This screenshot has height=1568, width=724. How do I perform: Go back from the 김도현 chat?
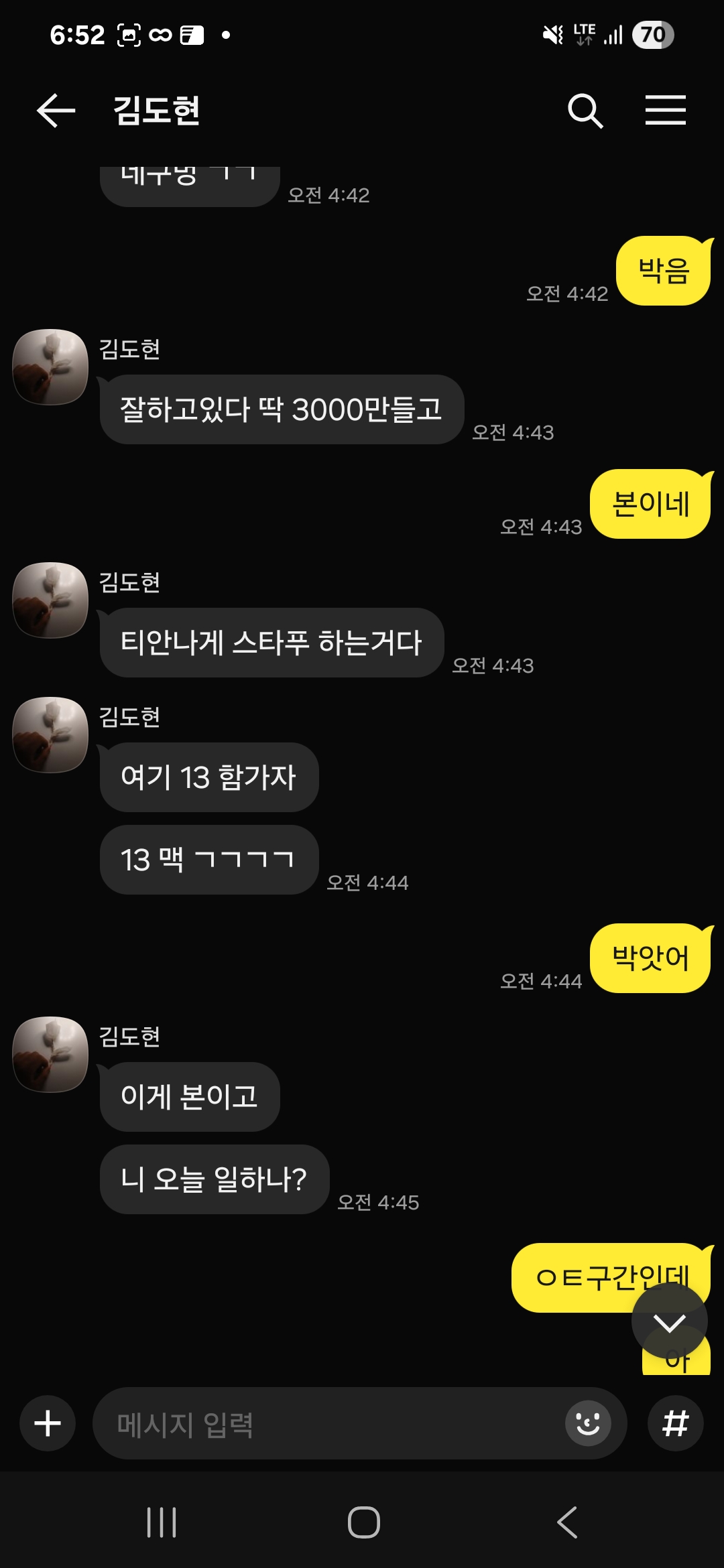coord(56,111)
